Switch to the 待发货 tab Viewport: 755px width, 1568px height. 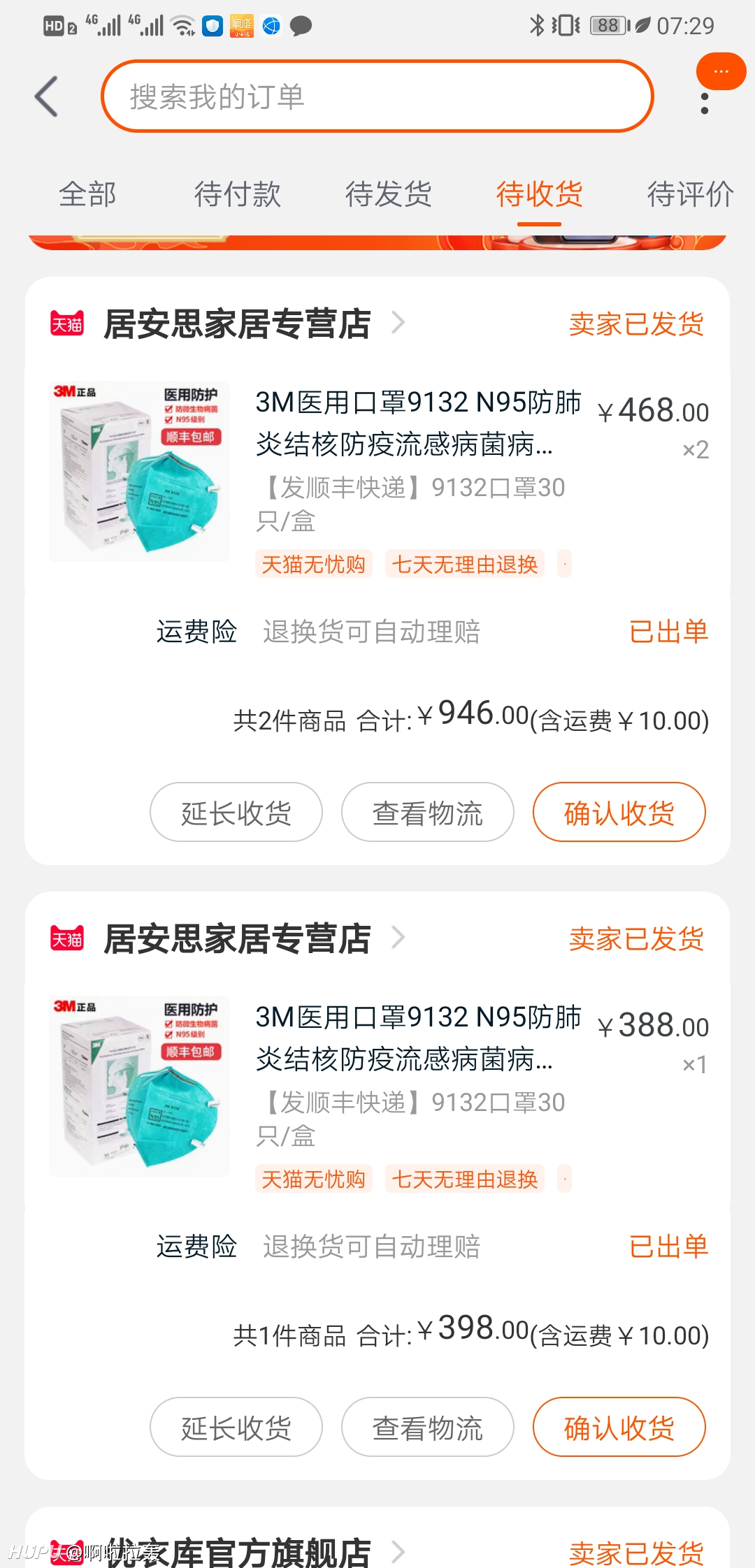click(x=389, y=194)
